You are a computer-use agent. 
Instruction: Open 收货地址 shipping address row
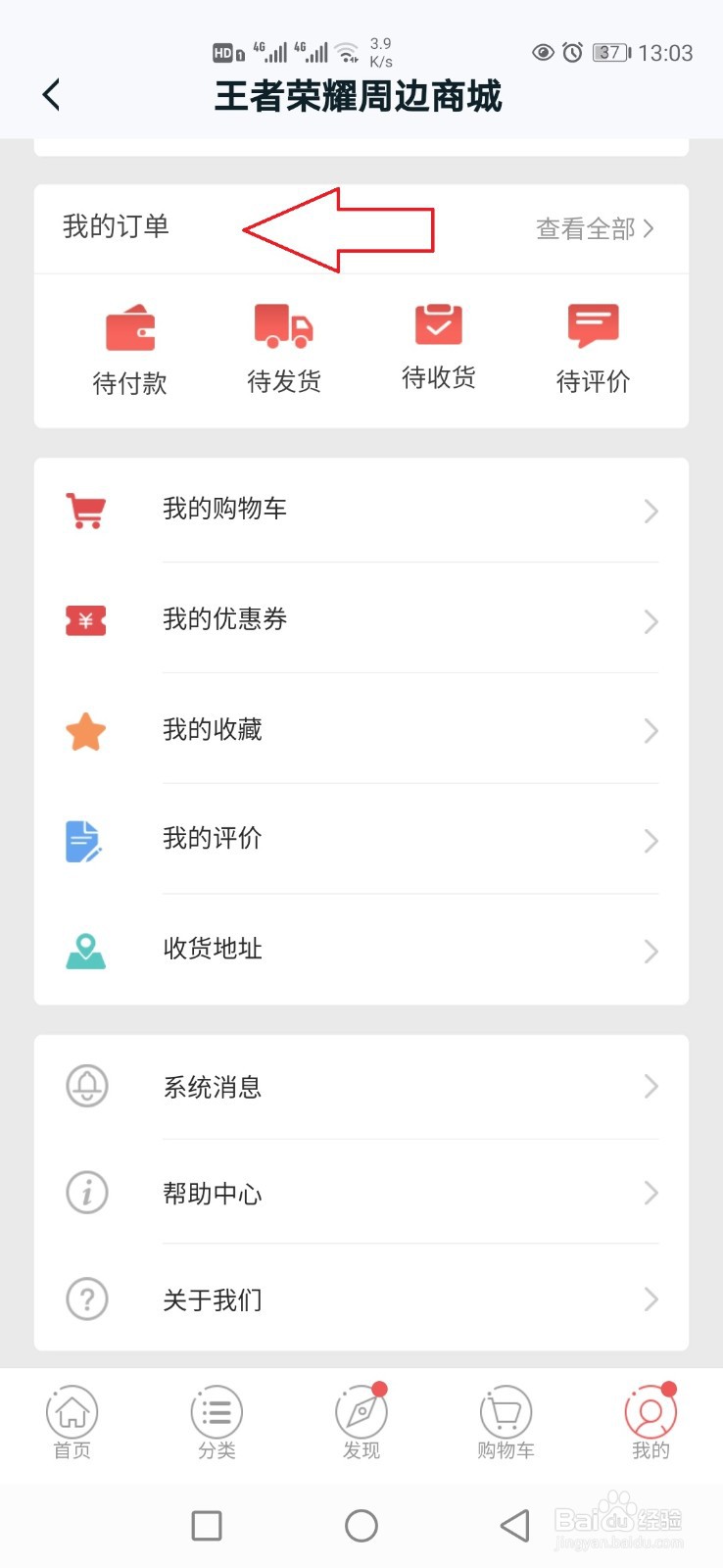(361, 950)
